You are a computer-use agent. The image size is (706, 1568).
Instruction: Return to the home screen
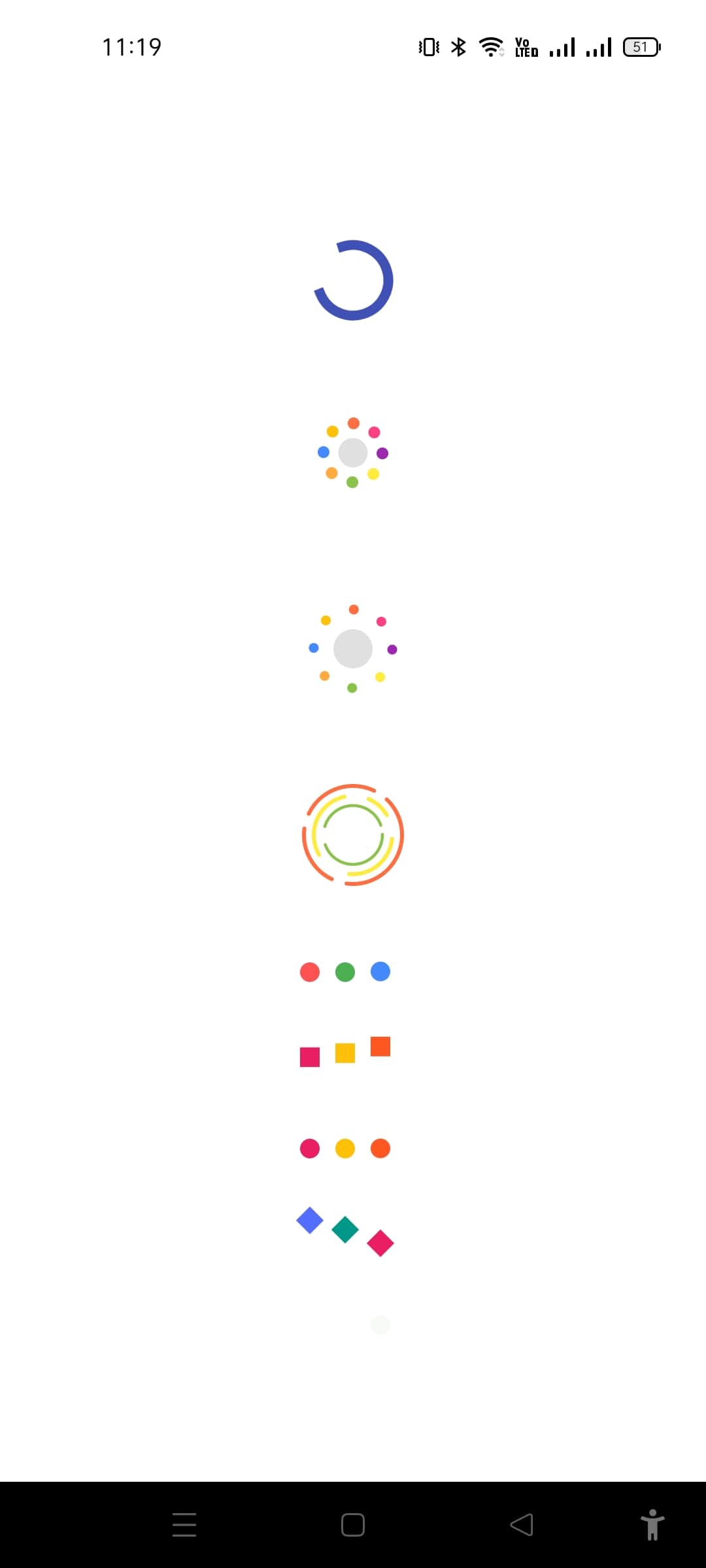353,1525
